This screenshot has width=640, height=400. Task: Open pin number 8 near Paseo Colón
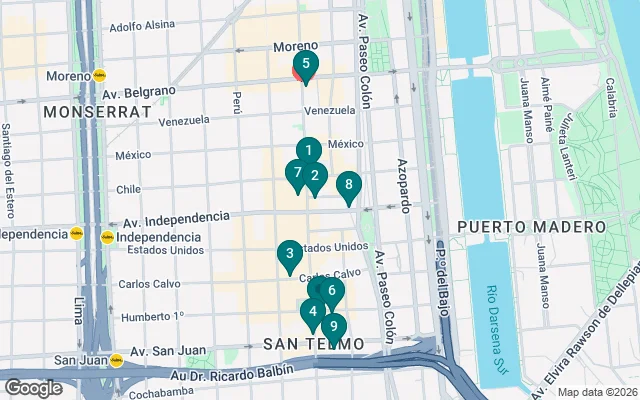pos(348,185)
